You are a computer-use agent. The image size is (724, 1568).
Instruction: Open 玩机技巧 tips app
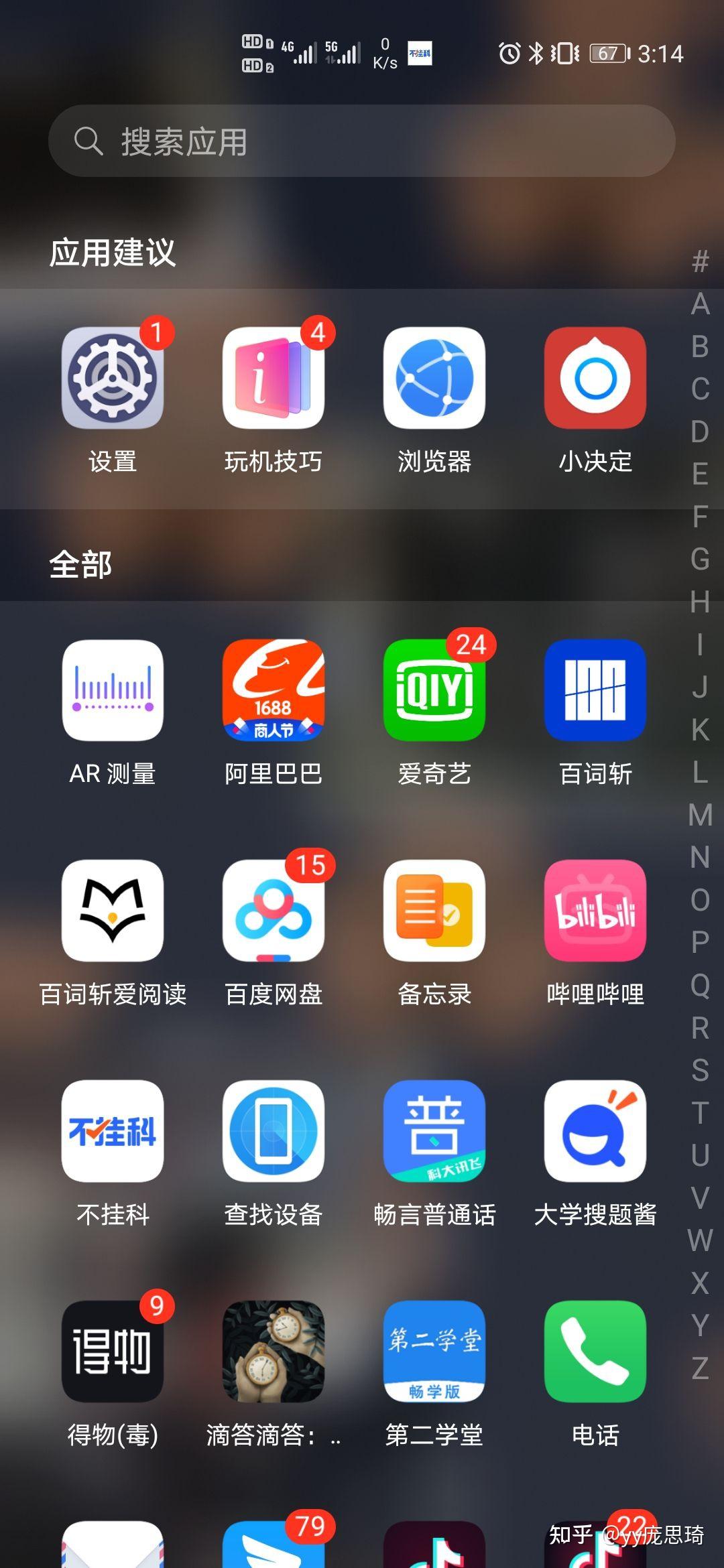(x=274, y=379)
